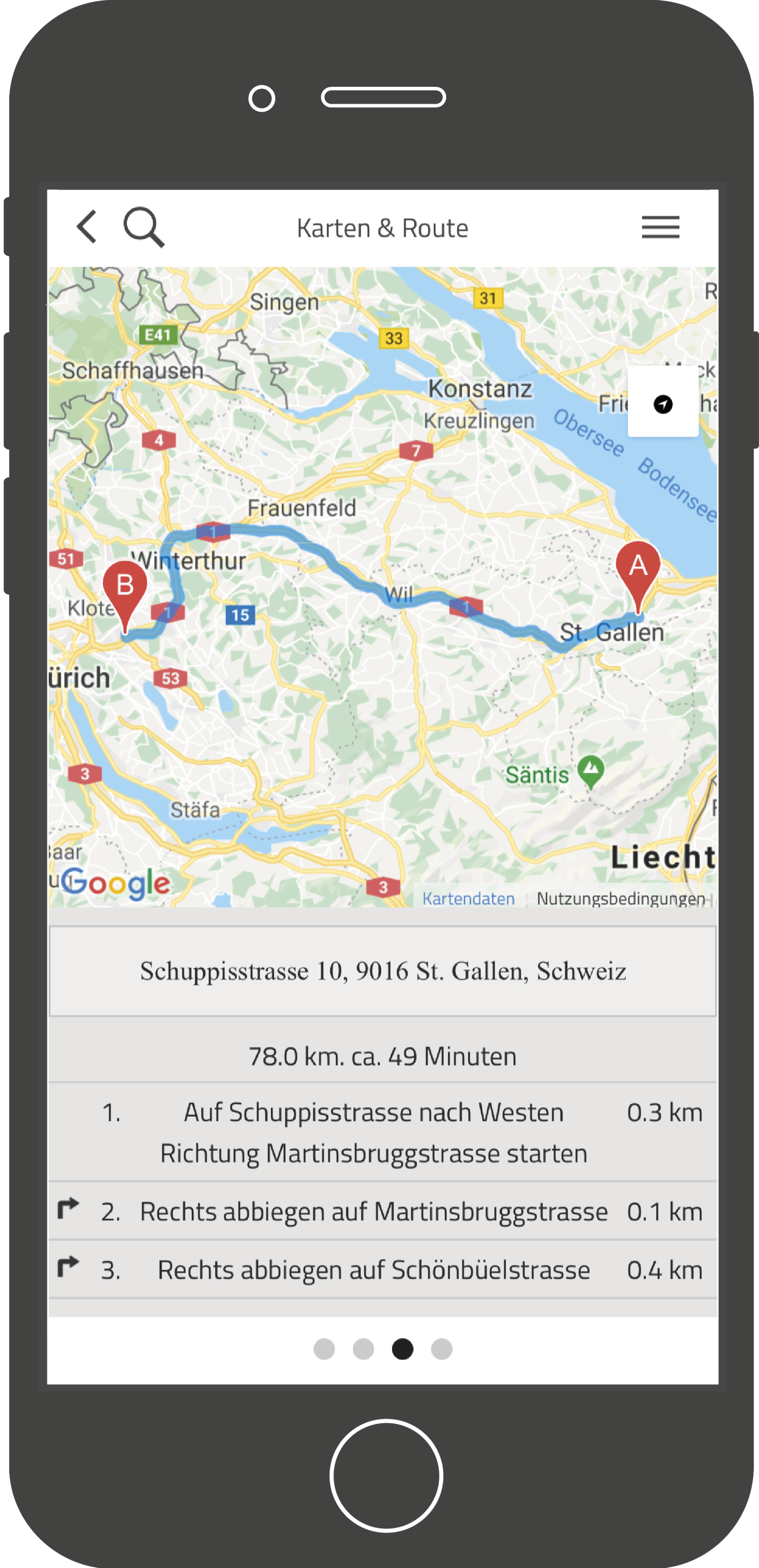Jump to the second page dot
Viewport: 759px width, 1568px height.
(x=363, y=1349)
